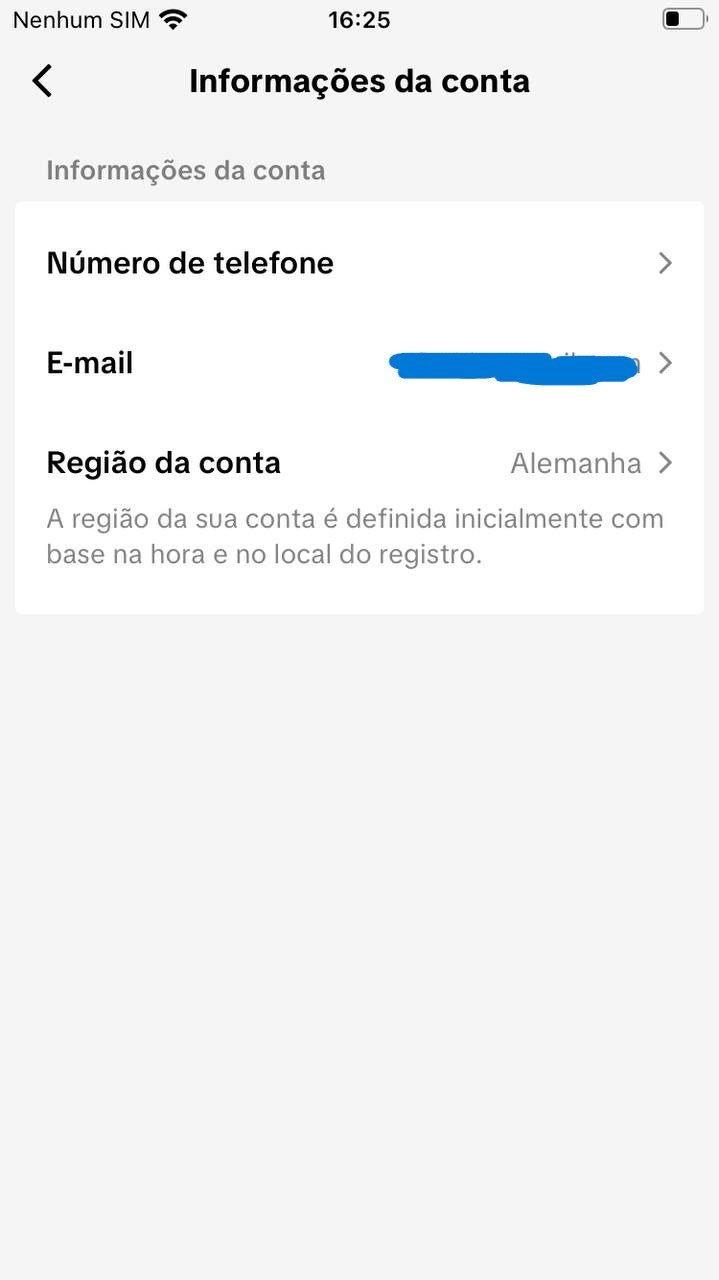Screen dimensions: 719x1280
Task: Change Região da conta from Alemanha
Action: click(359, 463)
